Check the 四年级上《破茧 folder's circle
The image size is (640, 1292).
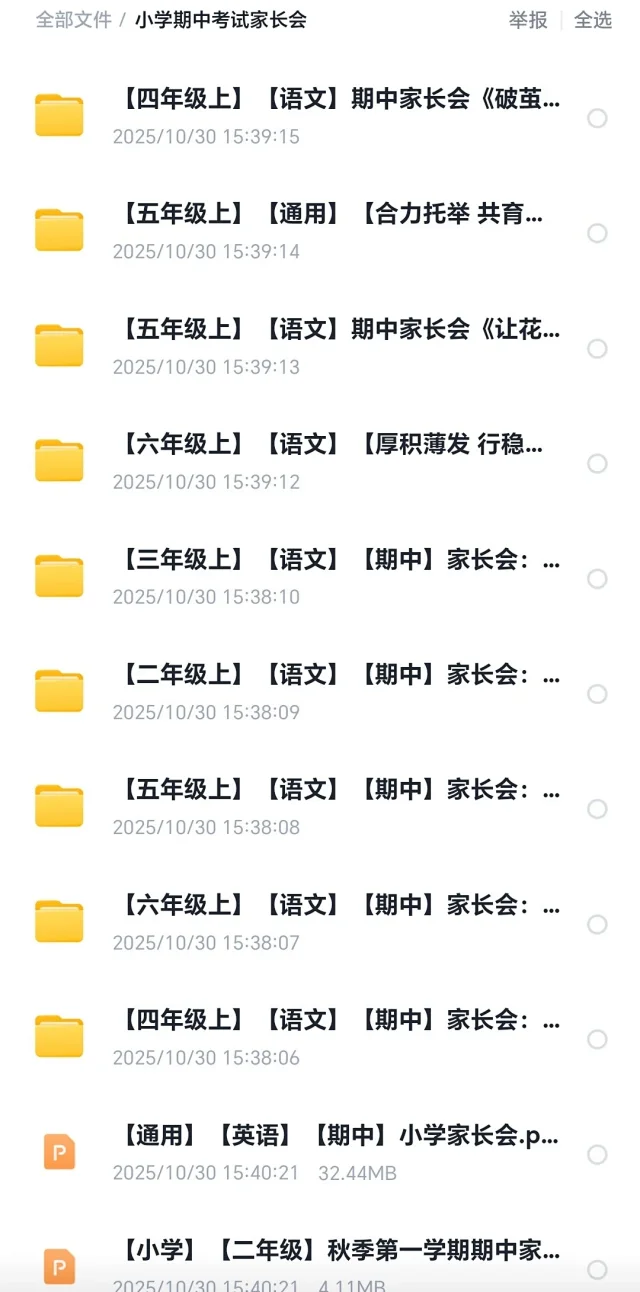click(597, 118)
